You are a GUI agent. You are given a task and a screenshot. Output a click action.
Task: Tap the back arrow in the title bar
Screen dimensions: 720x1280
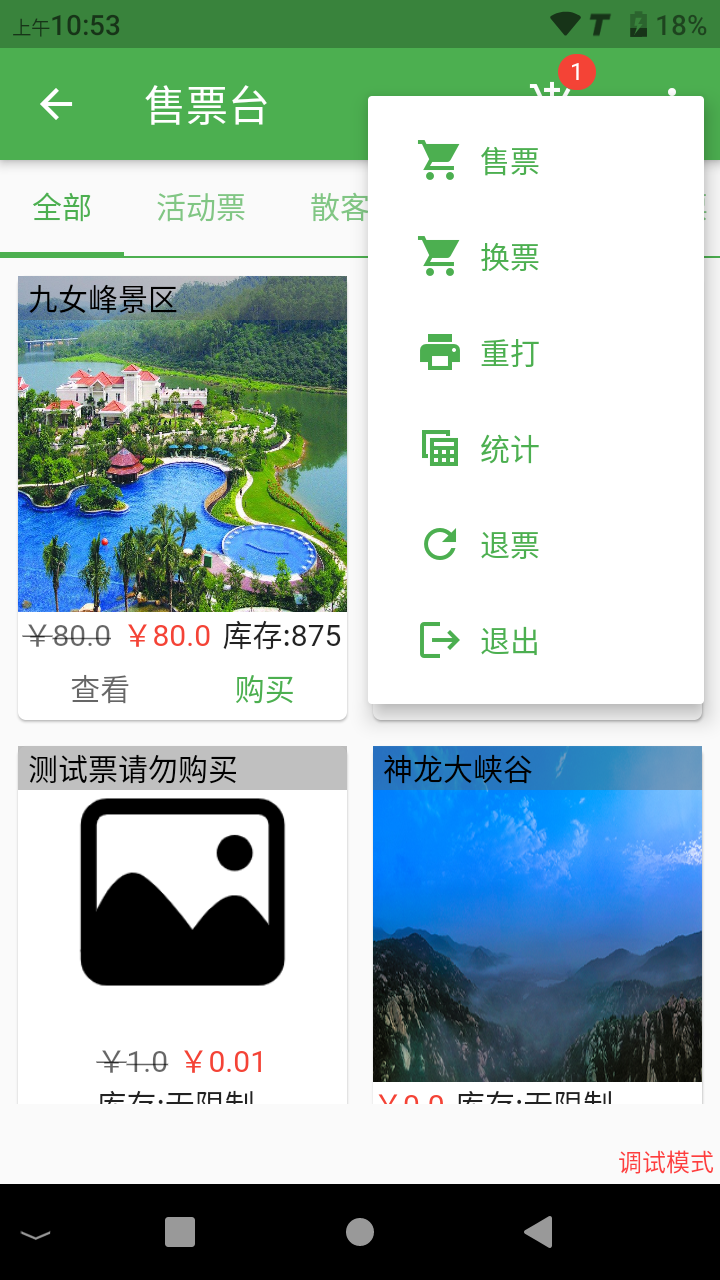point(55,104)
